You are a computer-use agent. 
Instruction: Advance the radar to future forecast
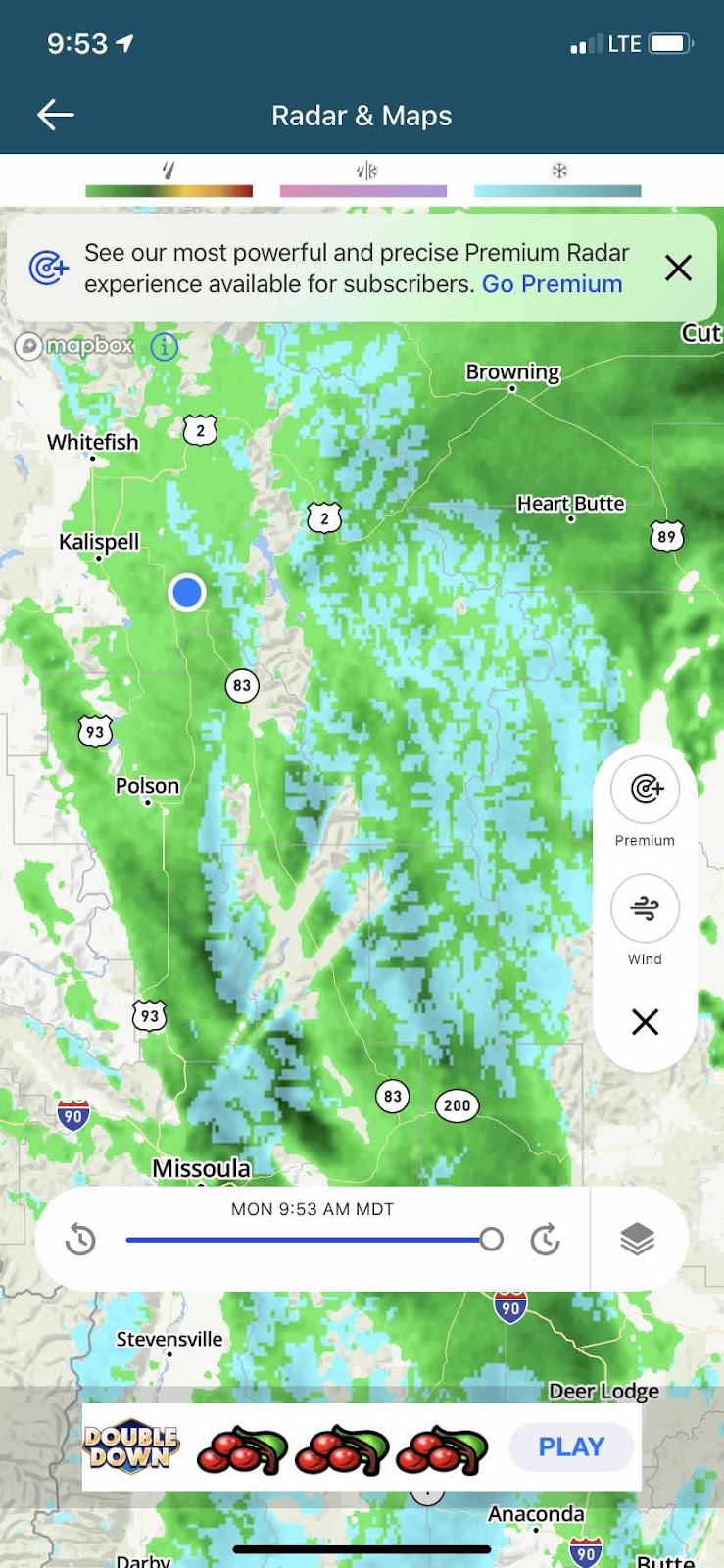point(545,1241)
